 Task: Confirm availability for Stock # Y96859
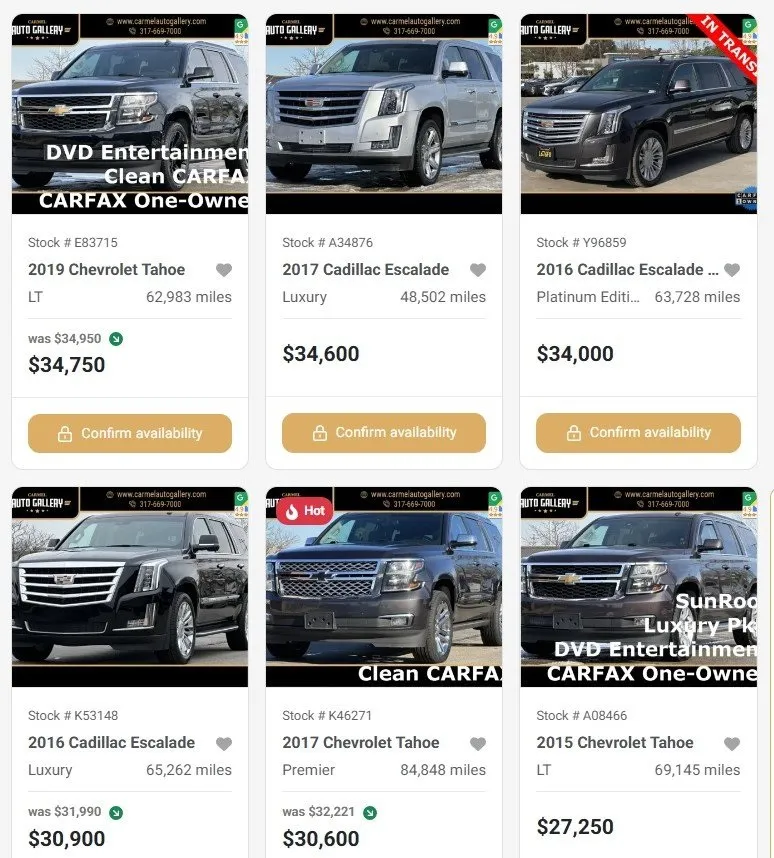[638, 433]
